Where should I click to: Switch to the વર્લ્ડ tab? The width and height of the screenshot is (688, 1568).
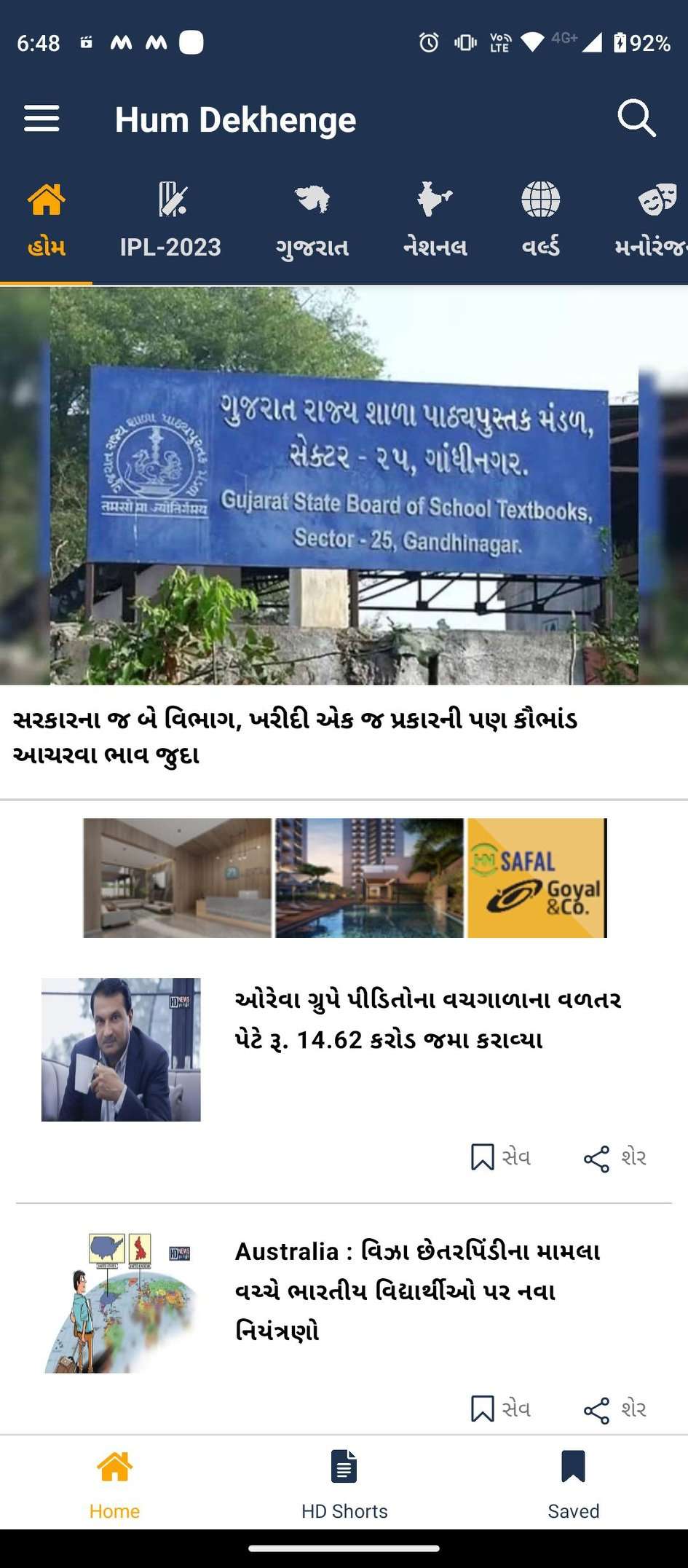point(540,221)
